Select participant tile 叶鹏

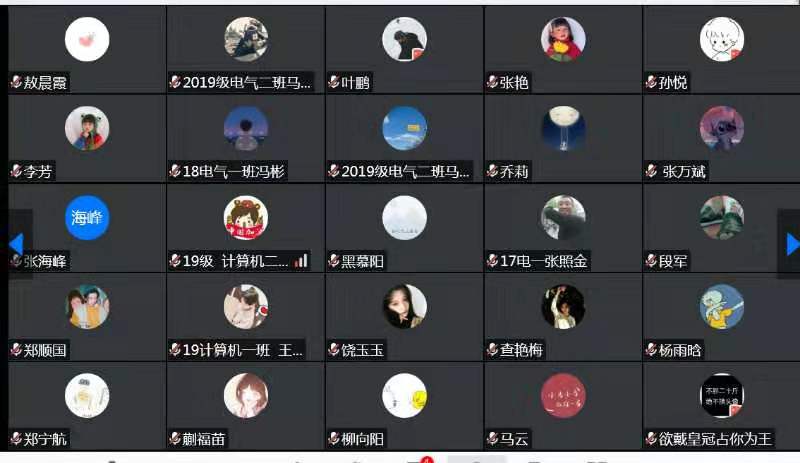click(x=404, y=48)
